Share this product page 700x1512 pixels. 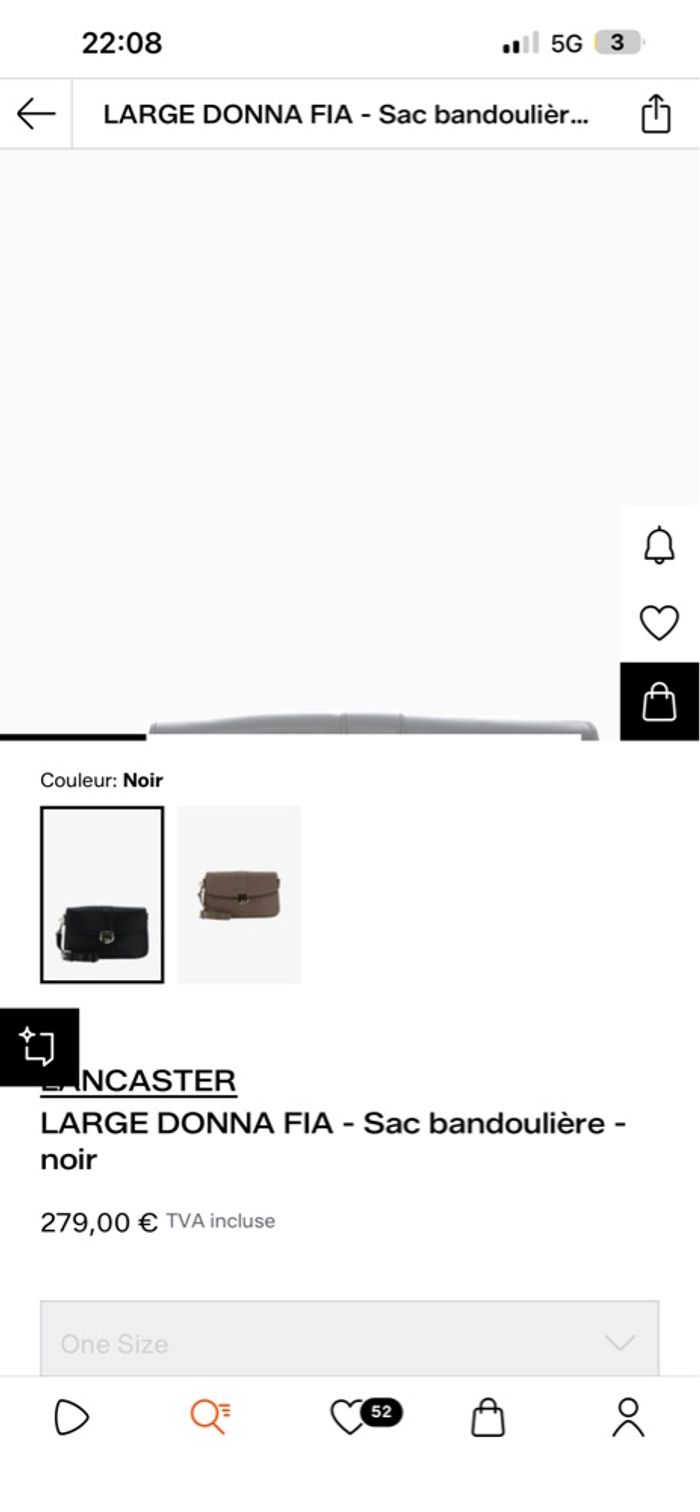click(x=655, y=114)
